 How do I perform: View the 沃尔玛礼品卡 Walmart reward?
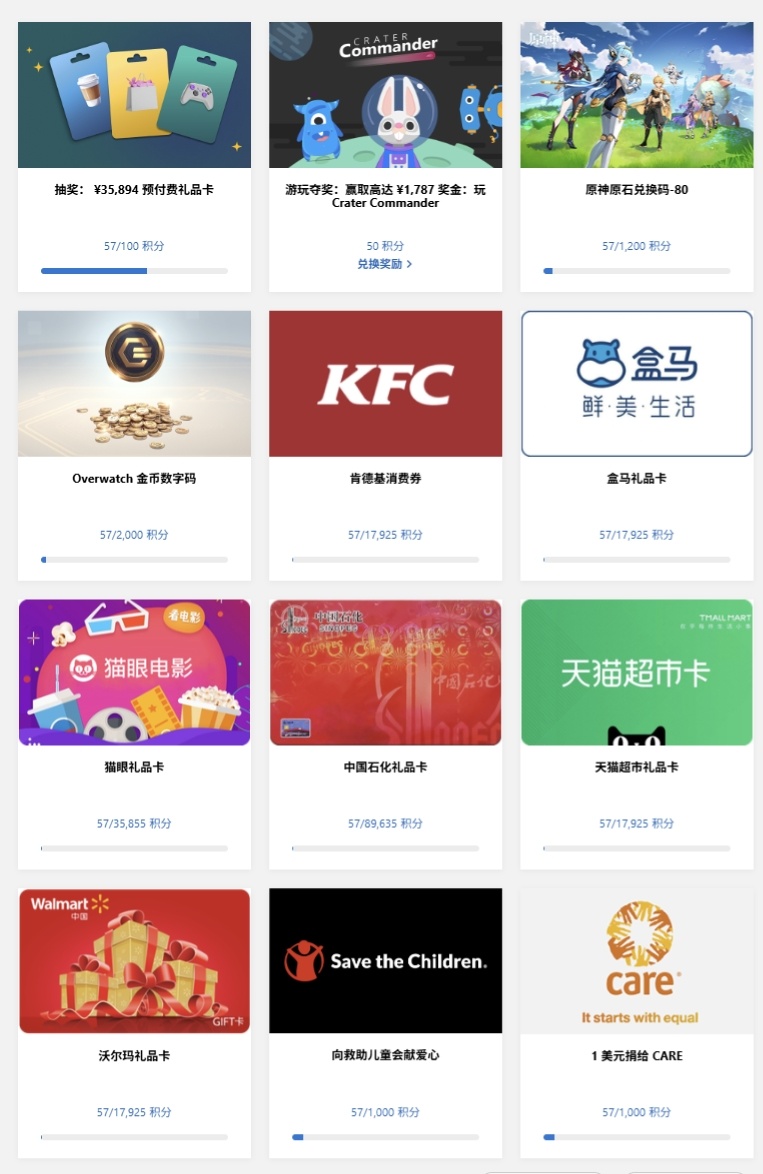coord(134,1055)
